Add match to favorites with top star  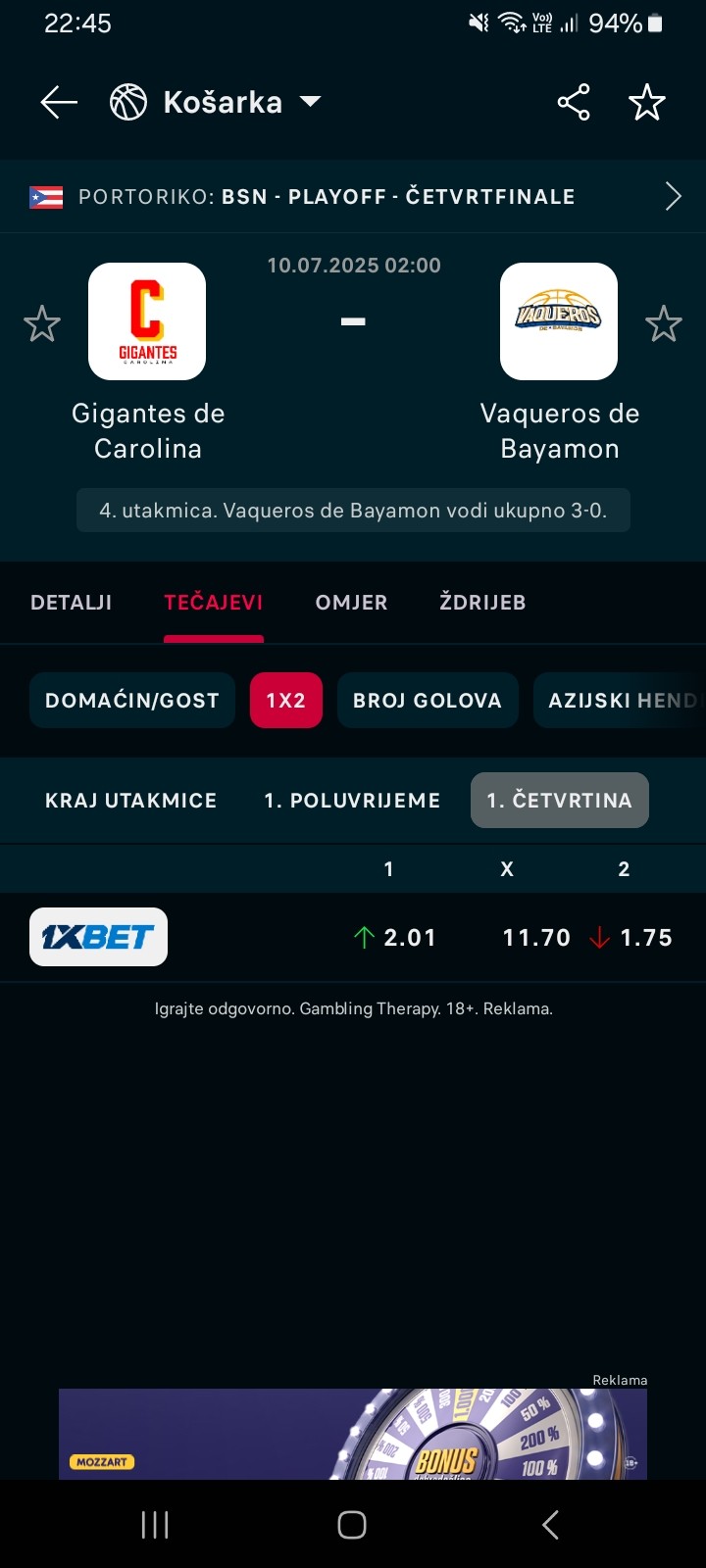(647, 102)
